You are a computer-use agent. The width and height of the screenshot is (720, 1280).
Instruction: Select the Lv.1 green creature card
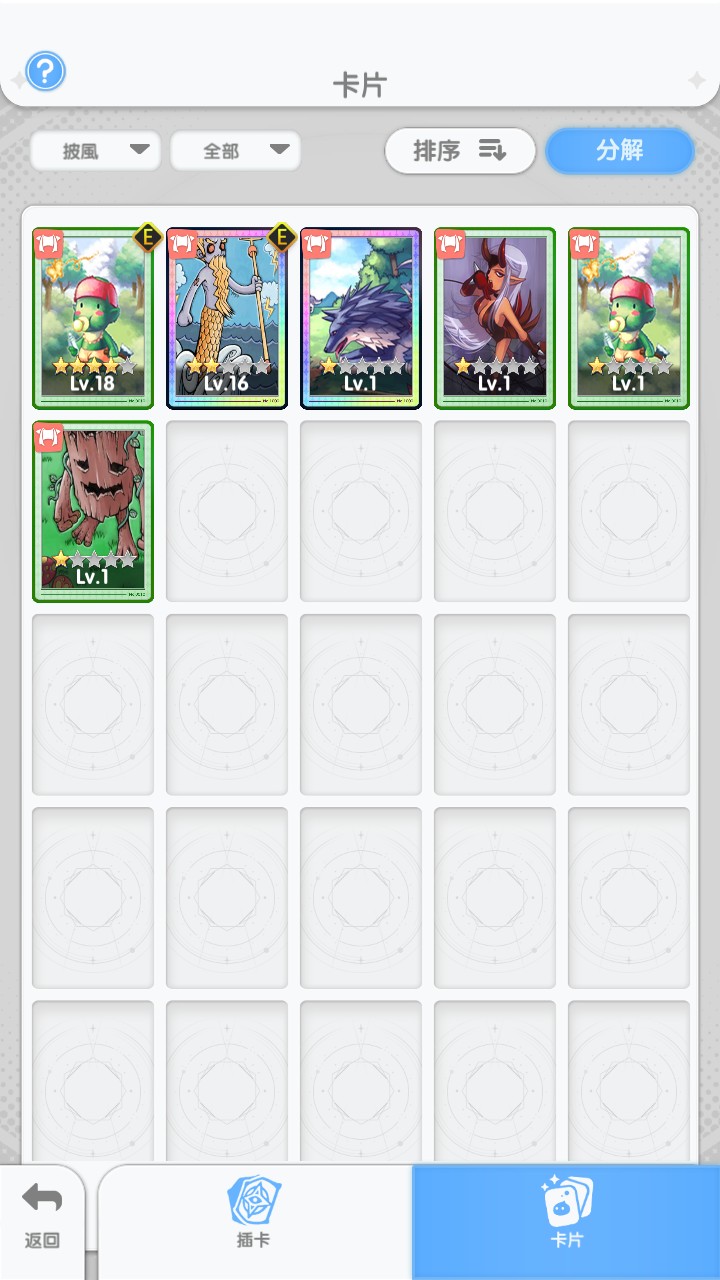tap(629, 318)
